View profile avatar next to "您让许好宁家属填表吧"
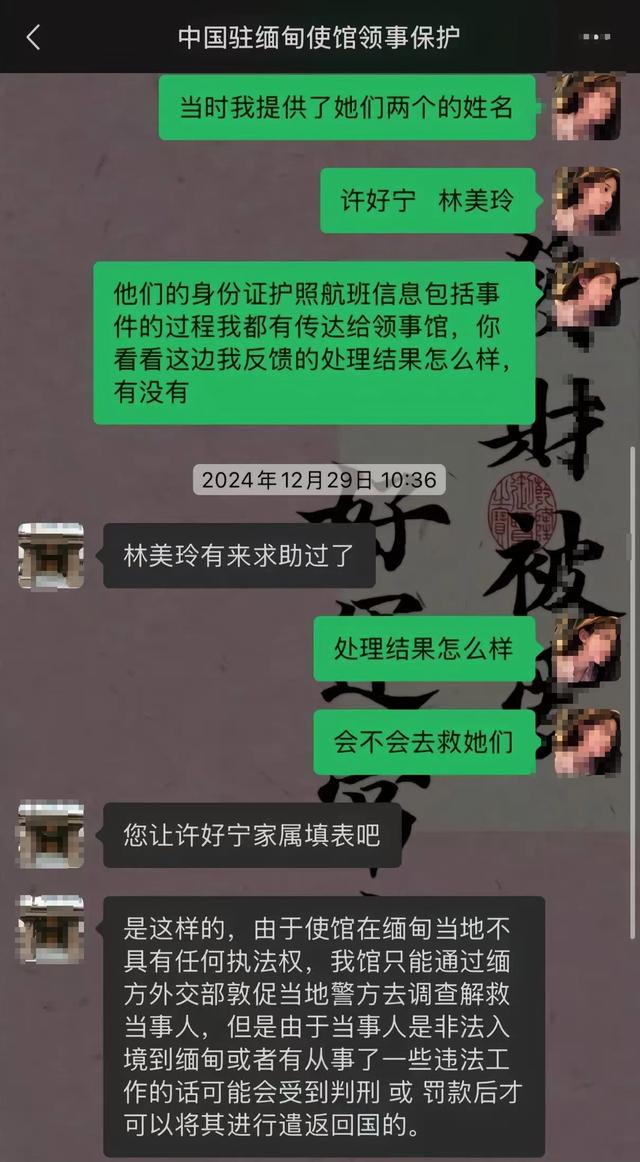Viewport: 640px width, 1162px height. (x=51, y=834)
